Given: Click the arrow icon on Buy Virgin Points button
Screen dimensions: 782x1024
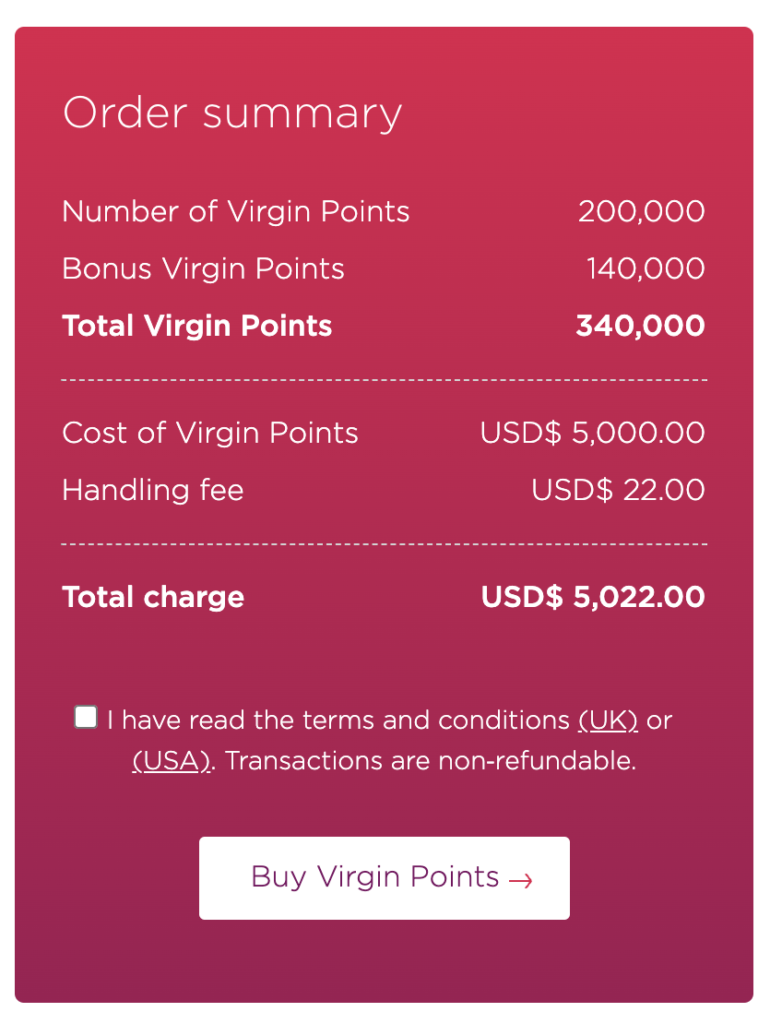Looking at the screenshot, I should pos(519,879).
